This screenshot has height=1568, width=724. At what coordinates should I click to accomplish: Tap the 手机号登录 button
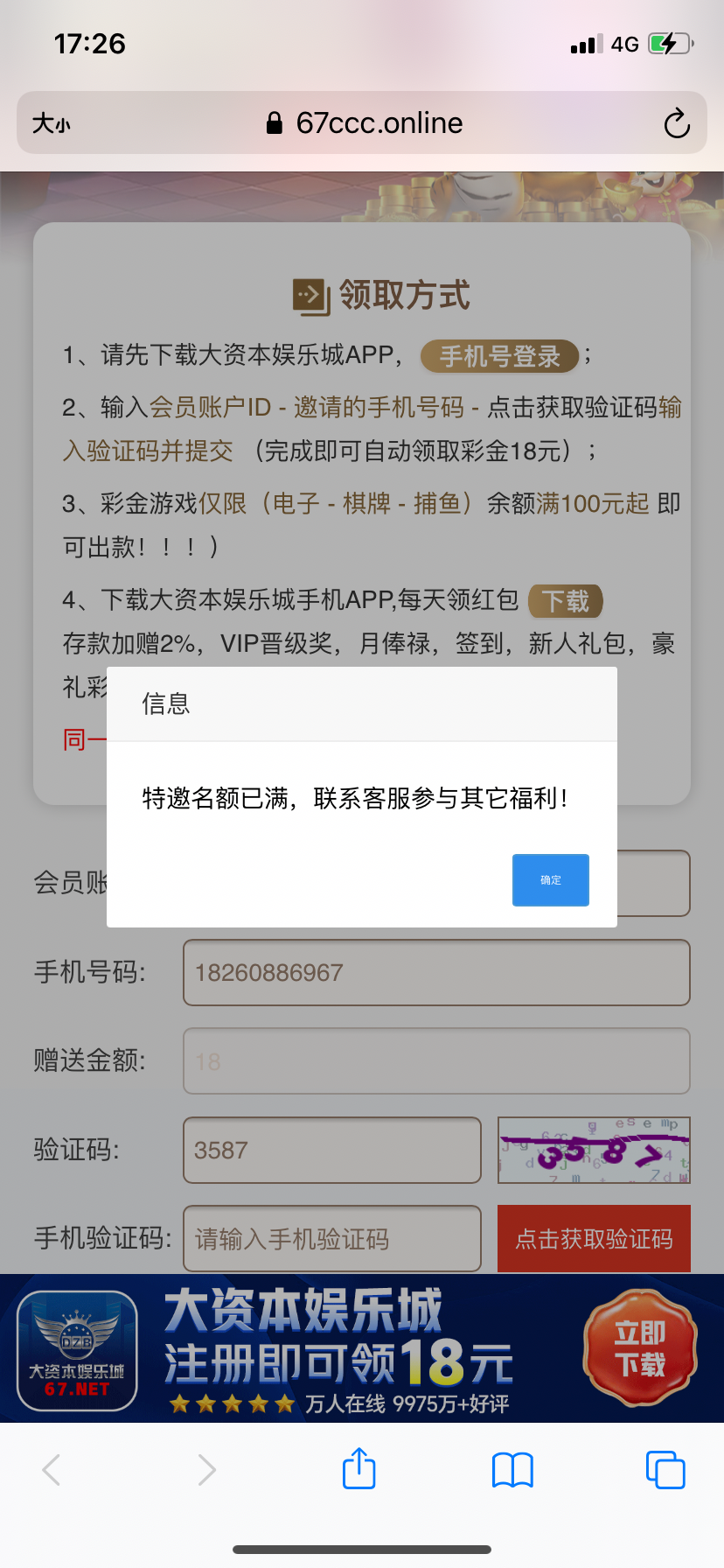pos(499,356)
